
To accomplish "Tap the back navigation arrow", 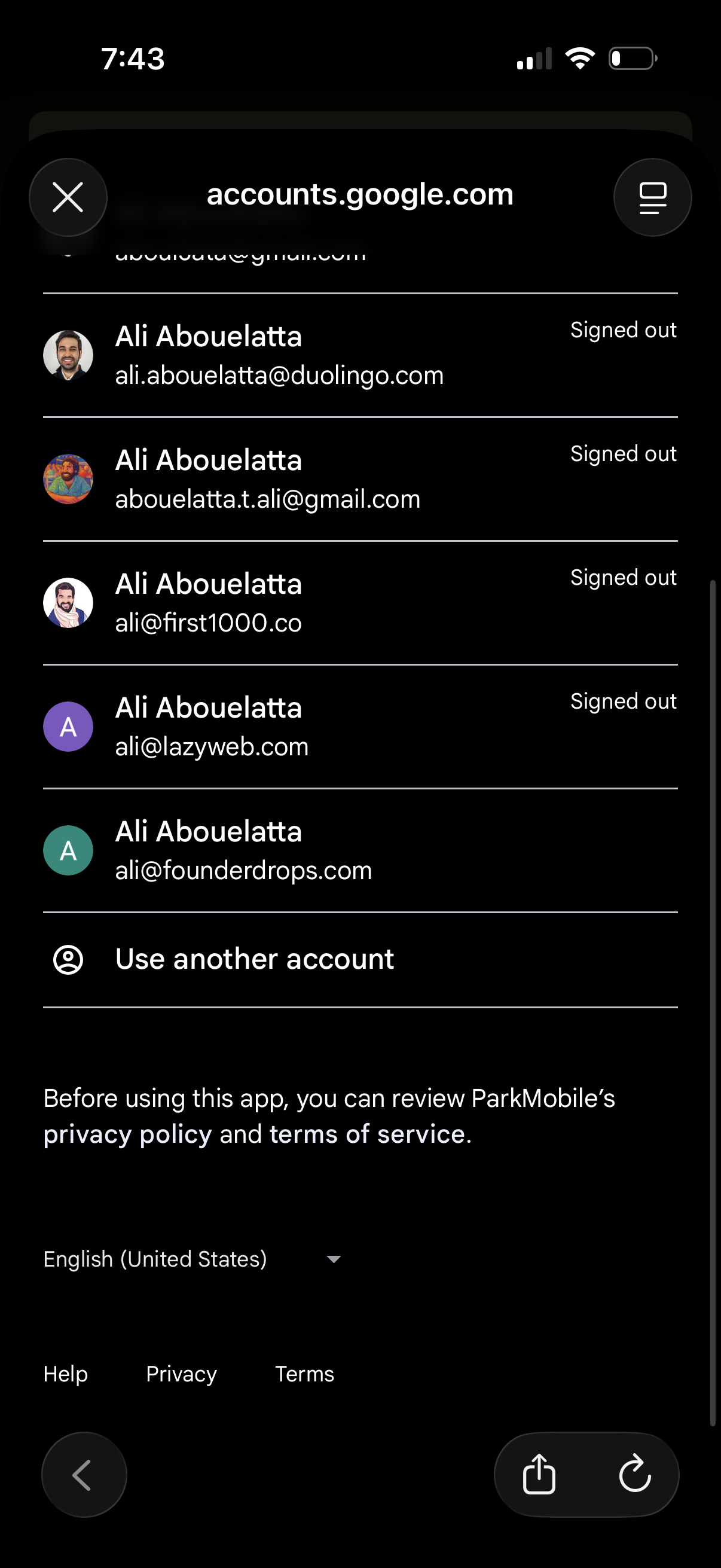I will (x=84, y=1474).
